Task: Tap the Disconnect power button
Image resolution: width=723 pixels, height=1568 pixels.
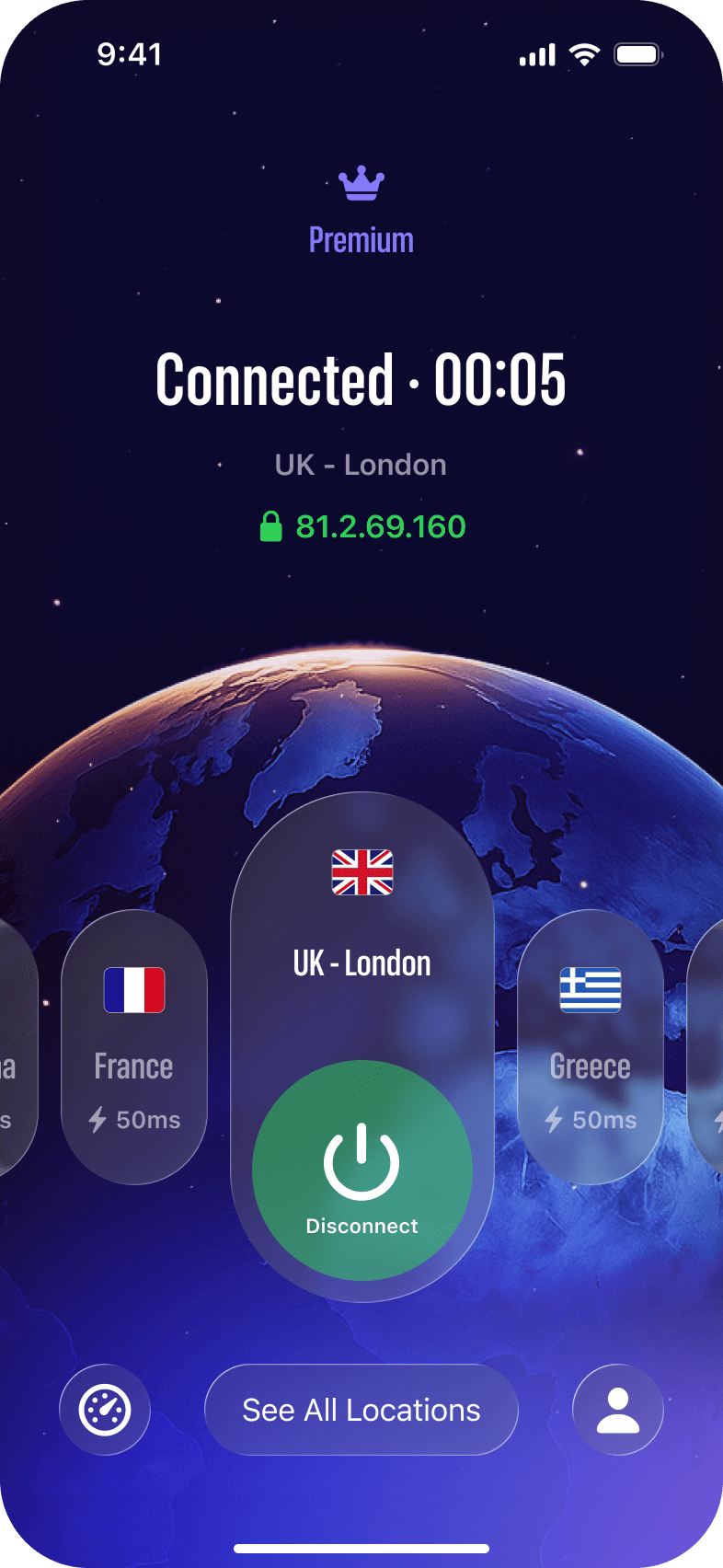Action: pyautogui.click(x=361, y=1170)
